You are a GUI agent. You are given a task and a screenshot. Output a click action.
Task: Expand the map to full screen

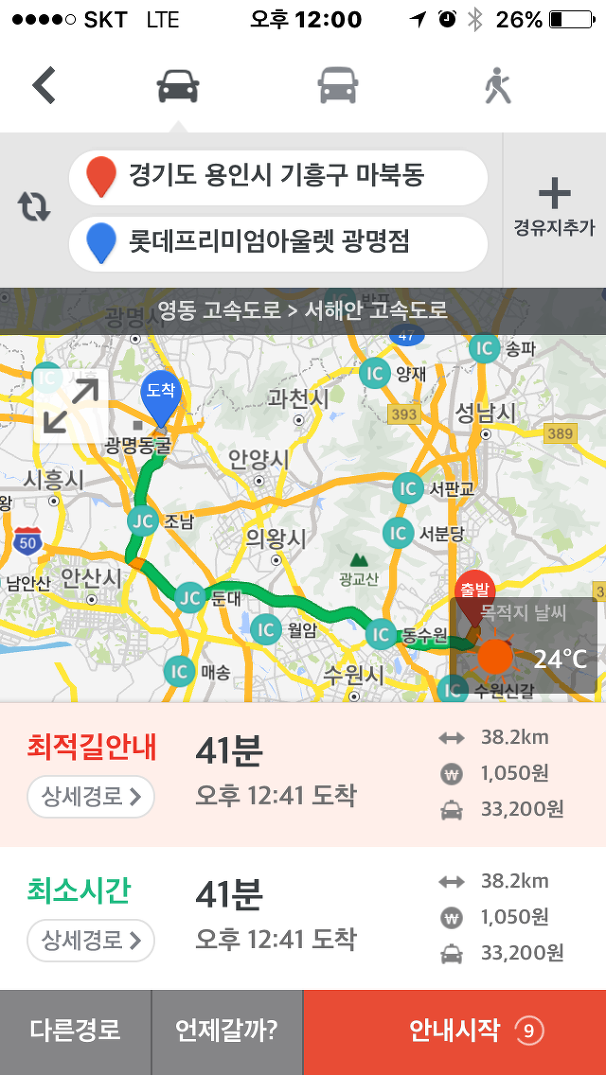71,407
